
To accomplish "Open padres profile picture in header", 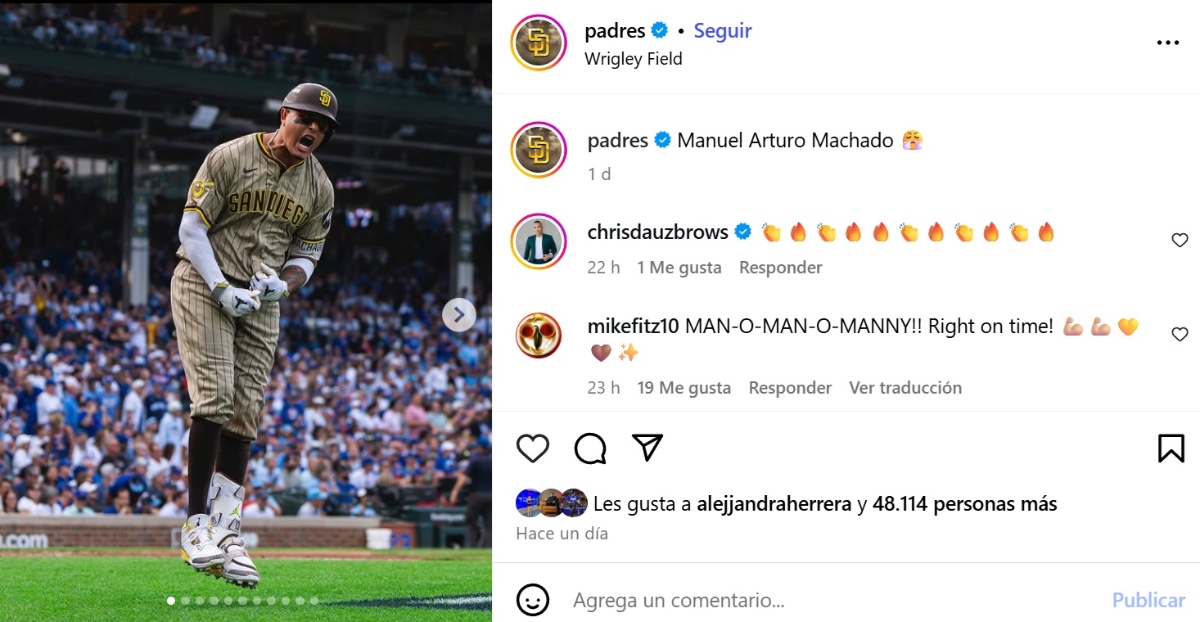I will [539, 43].
